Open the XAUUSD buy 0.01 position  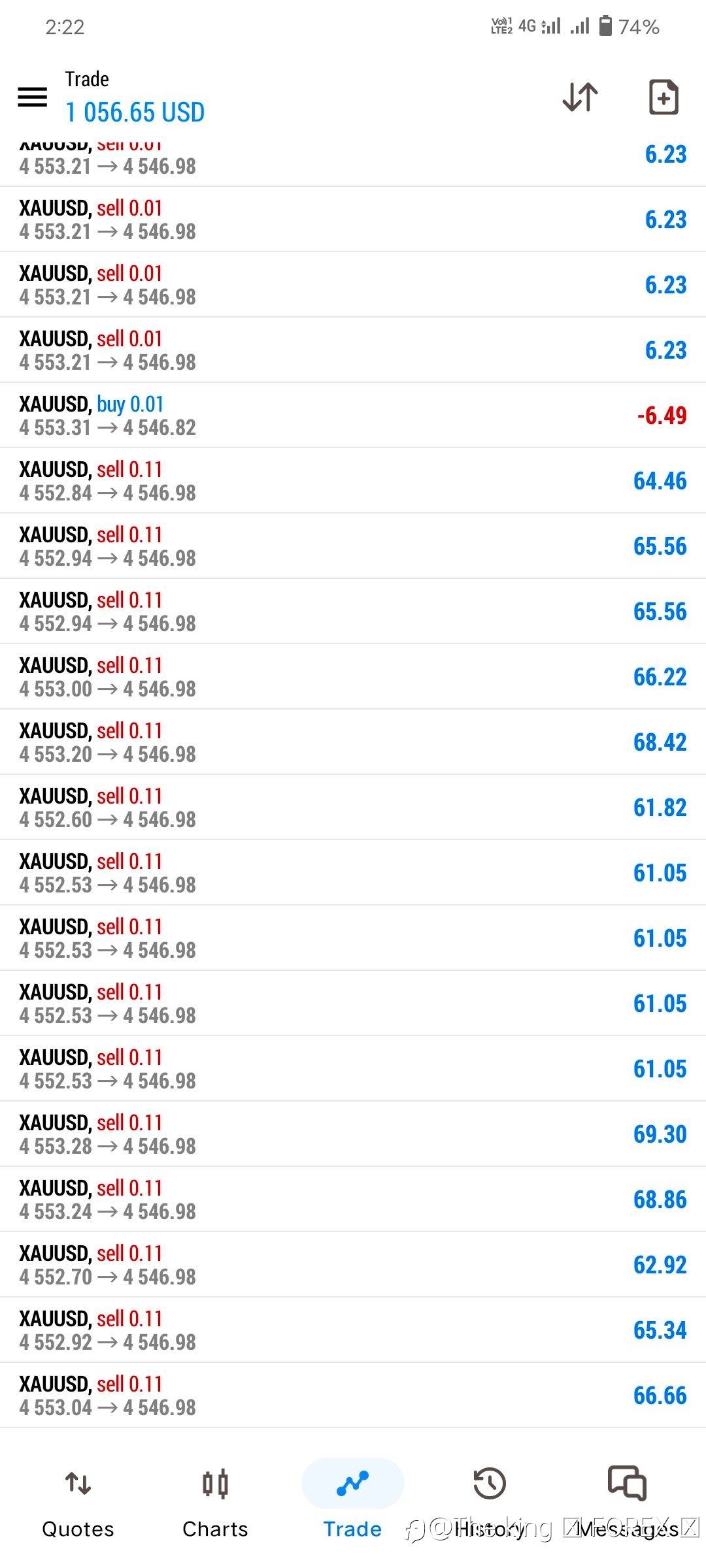coord(353,416)
